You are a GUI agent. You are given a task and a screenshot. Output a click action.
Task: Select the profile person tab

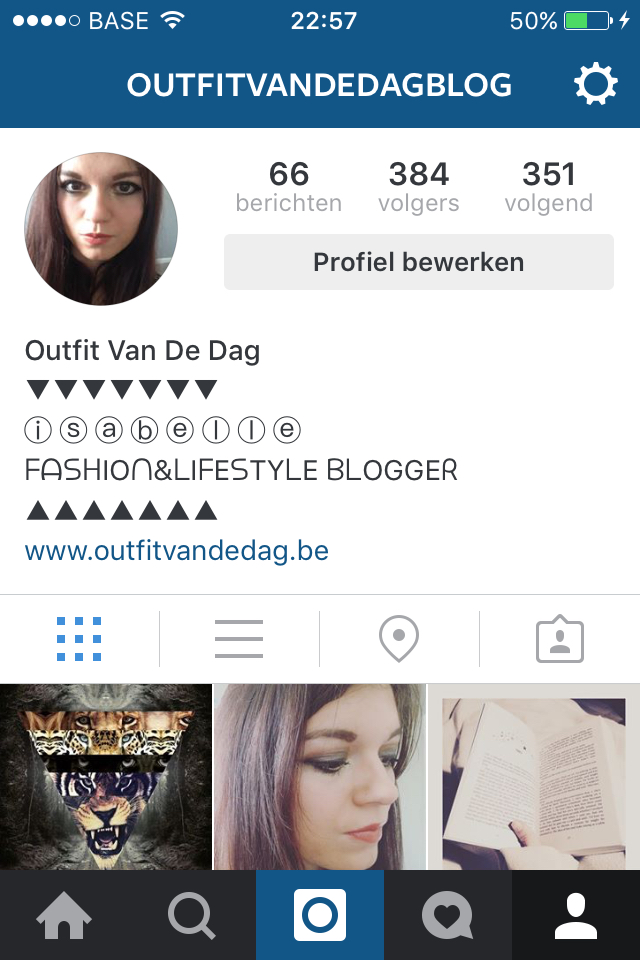pos(576,915)
